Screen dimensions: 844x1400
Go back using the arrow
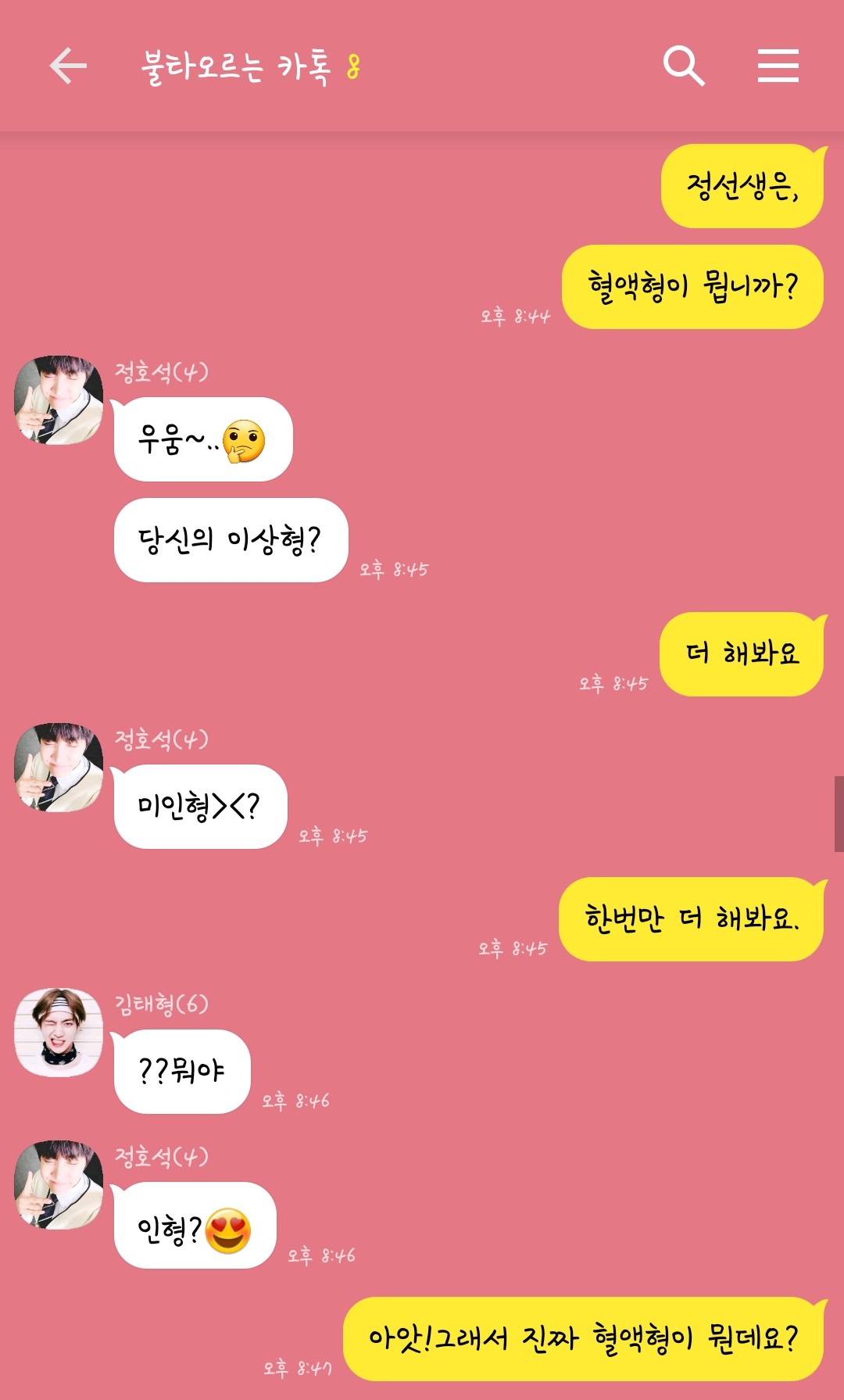[x=68, y=66]
